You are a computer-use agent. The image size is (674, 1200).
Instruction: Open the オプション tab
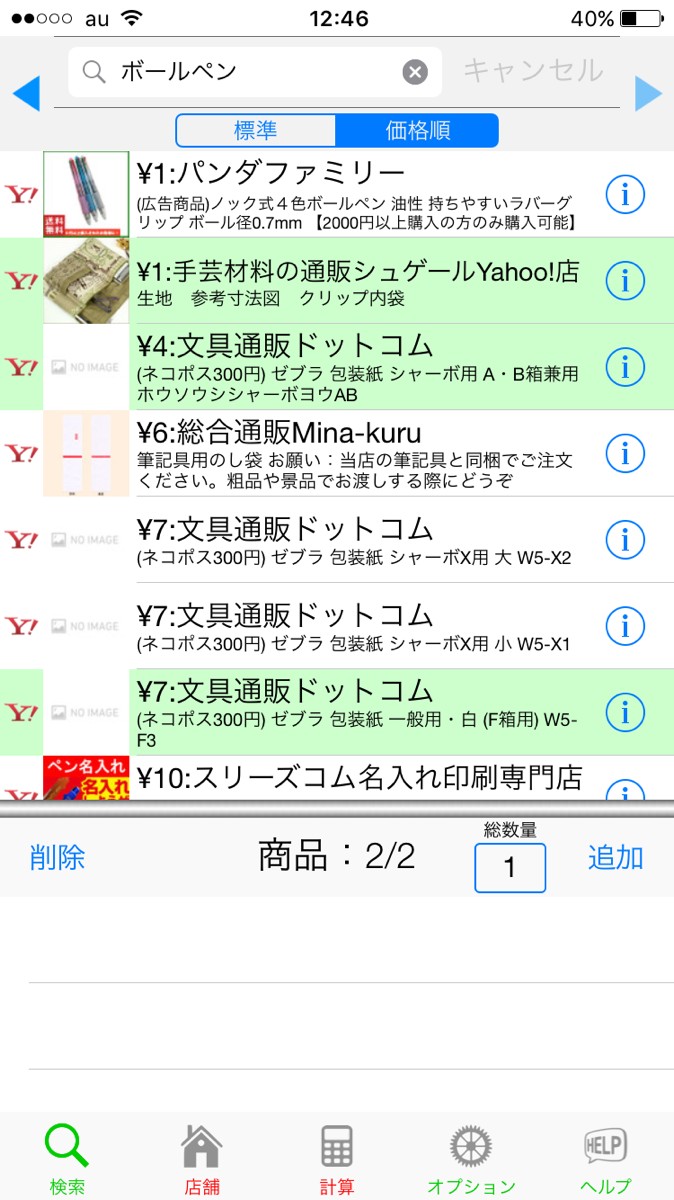[x=471, y=1160]
